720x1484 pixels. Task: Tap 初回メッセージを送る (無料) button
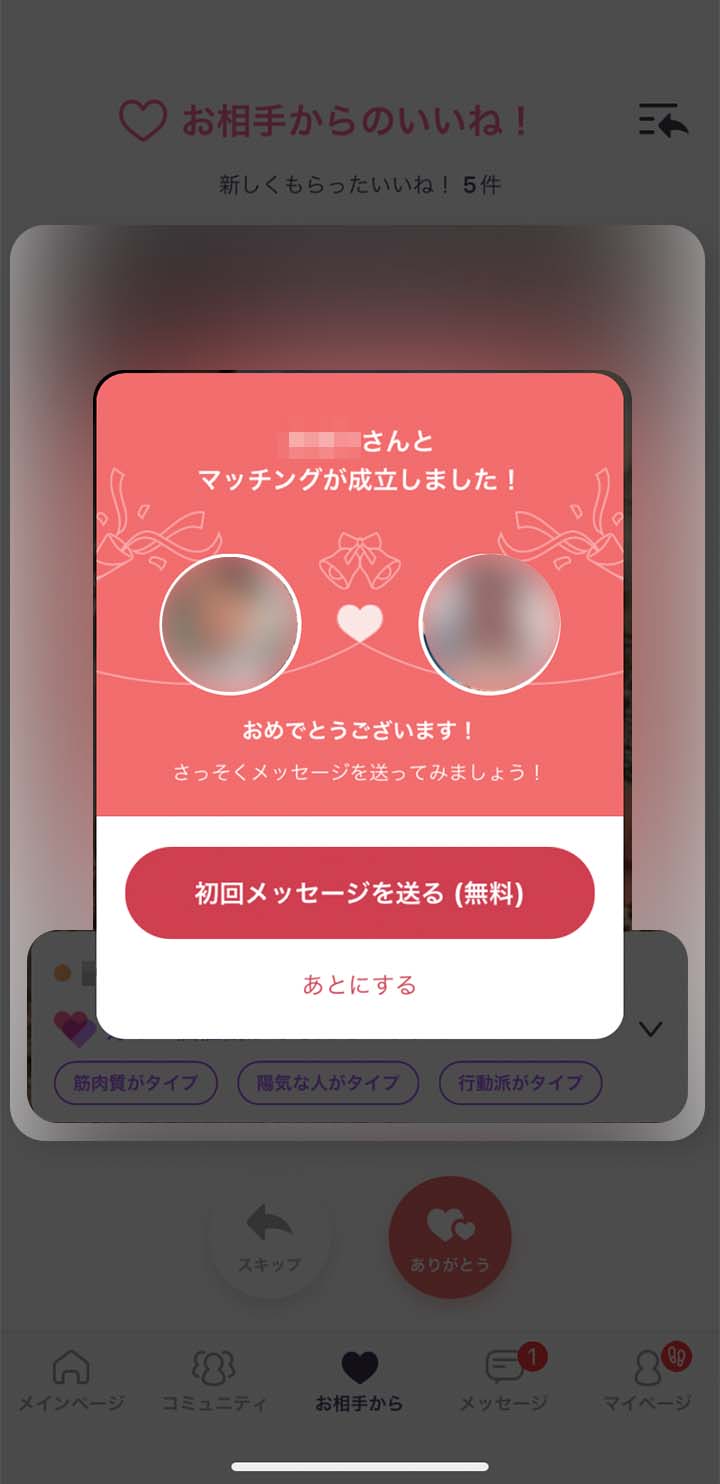click(360, 893)
